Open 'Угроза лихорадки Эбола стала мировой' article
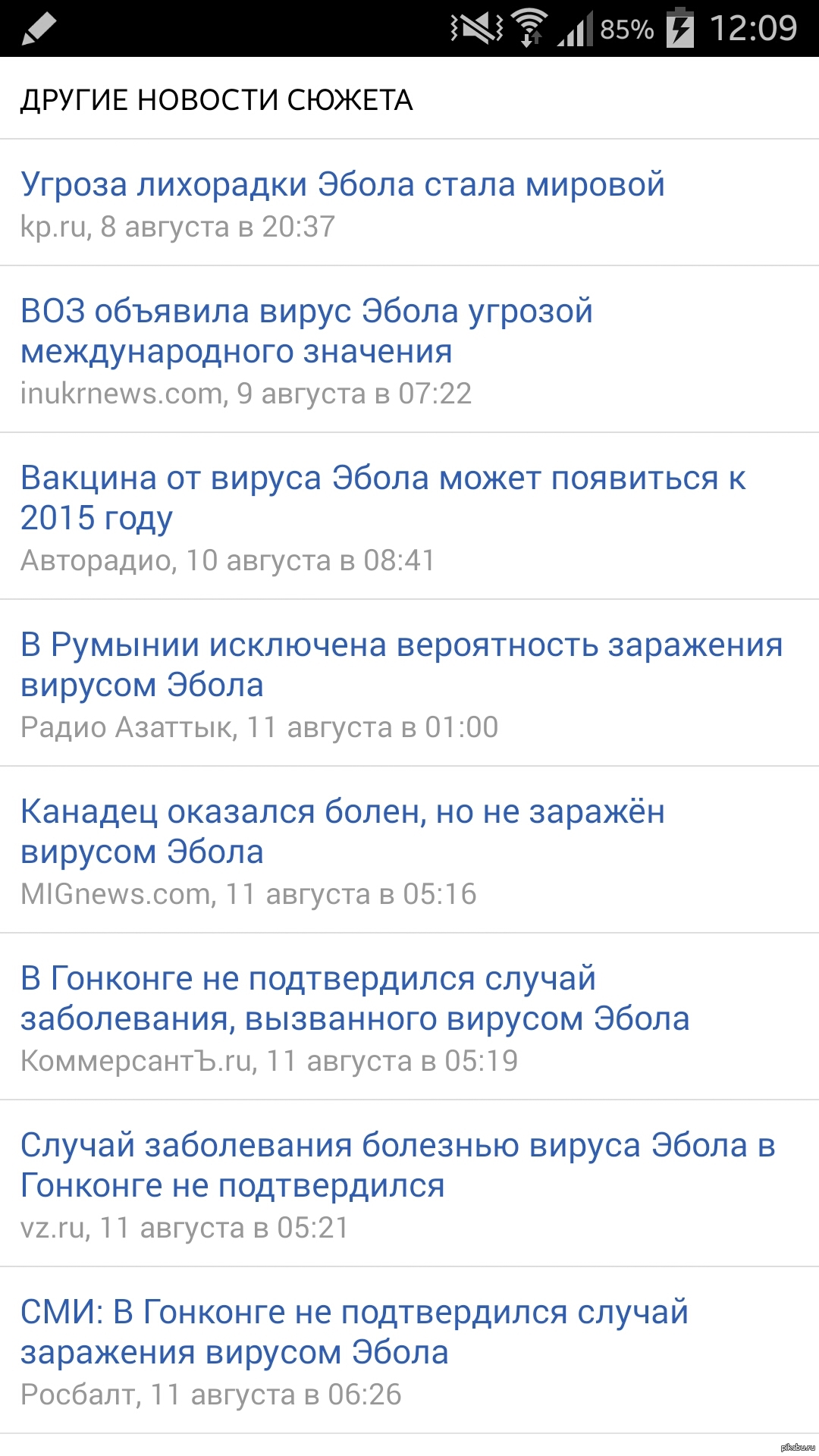 click(x=343, y=185)
